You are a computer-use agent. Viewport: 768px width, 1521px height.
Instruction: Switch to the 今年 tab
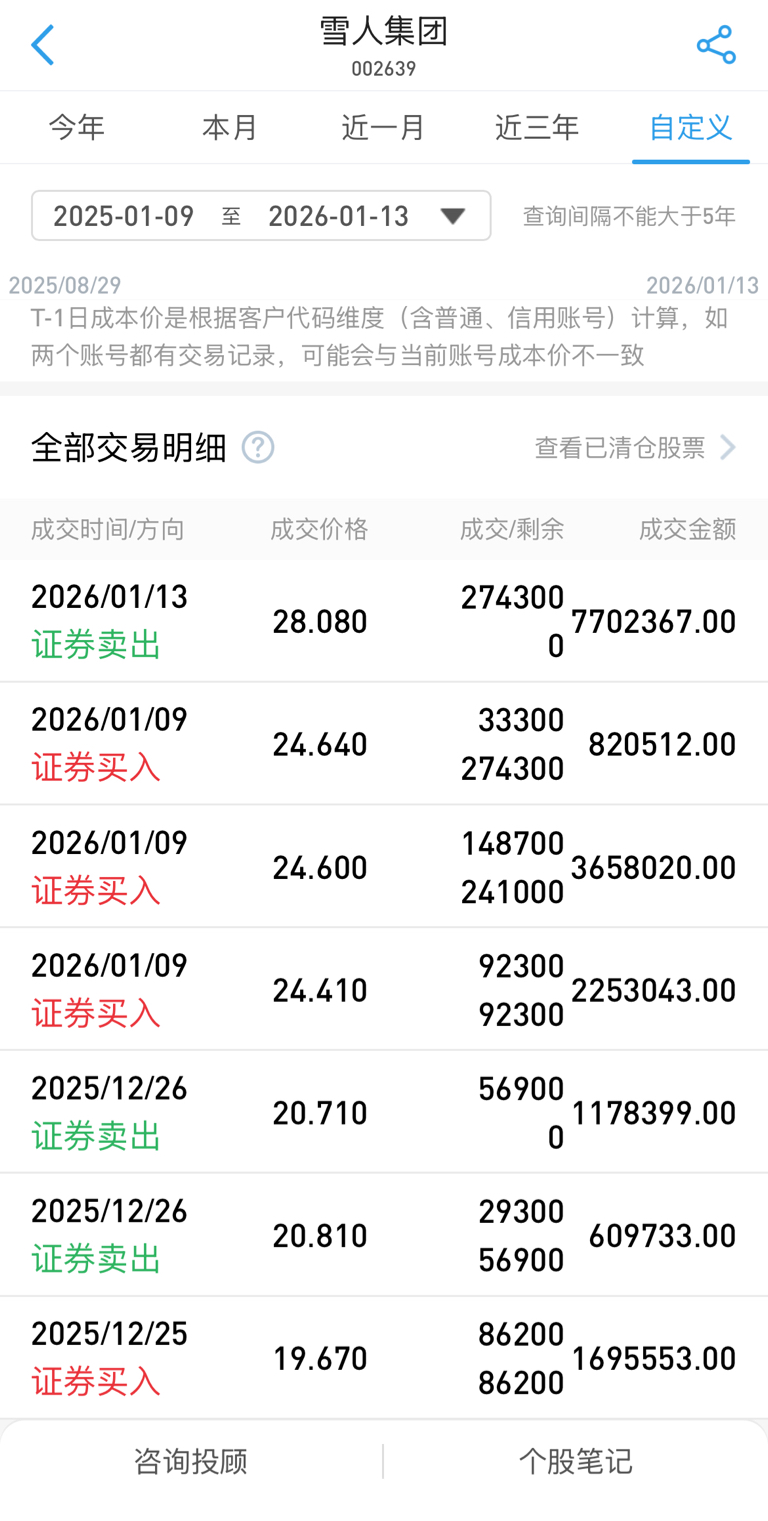[x=77, y=128]
